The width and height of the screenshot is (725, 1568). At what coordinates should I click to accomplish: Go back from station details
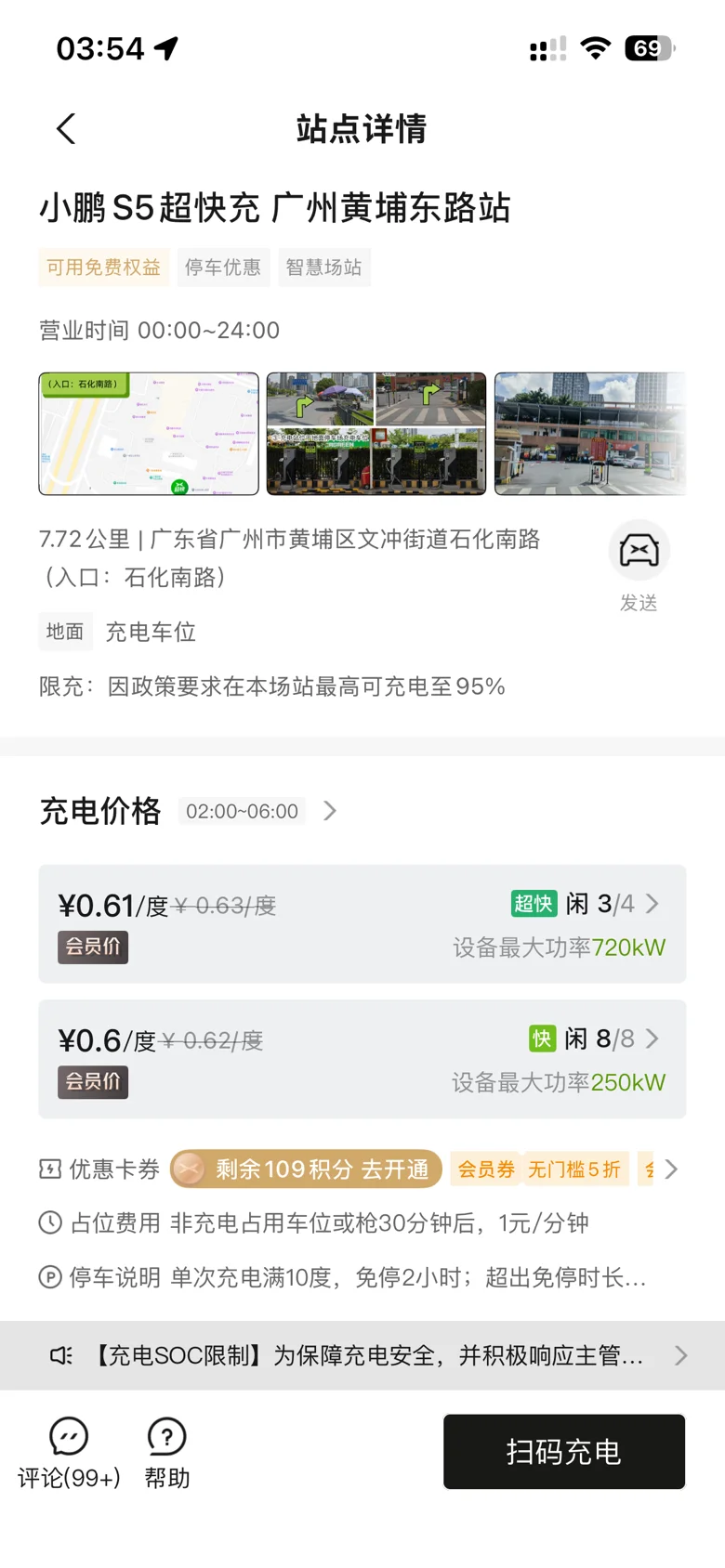pyautogui.click(x=65, y=129)
